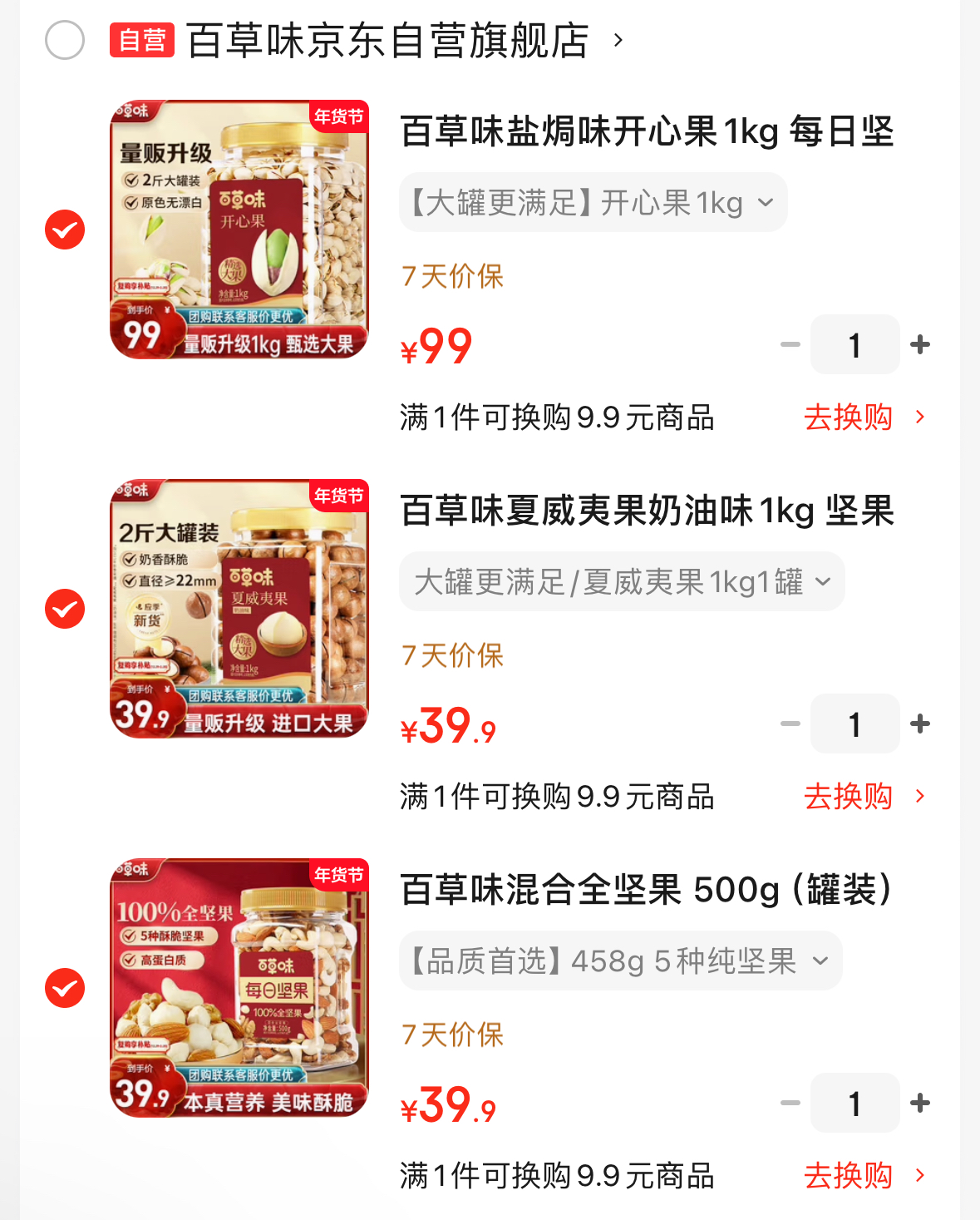
Task: Open the 混合全坚果 product image
Action: click(x=239, y=988)
